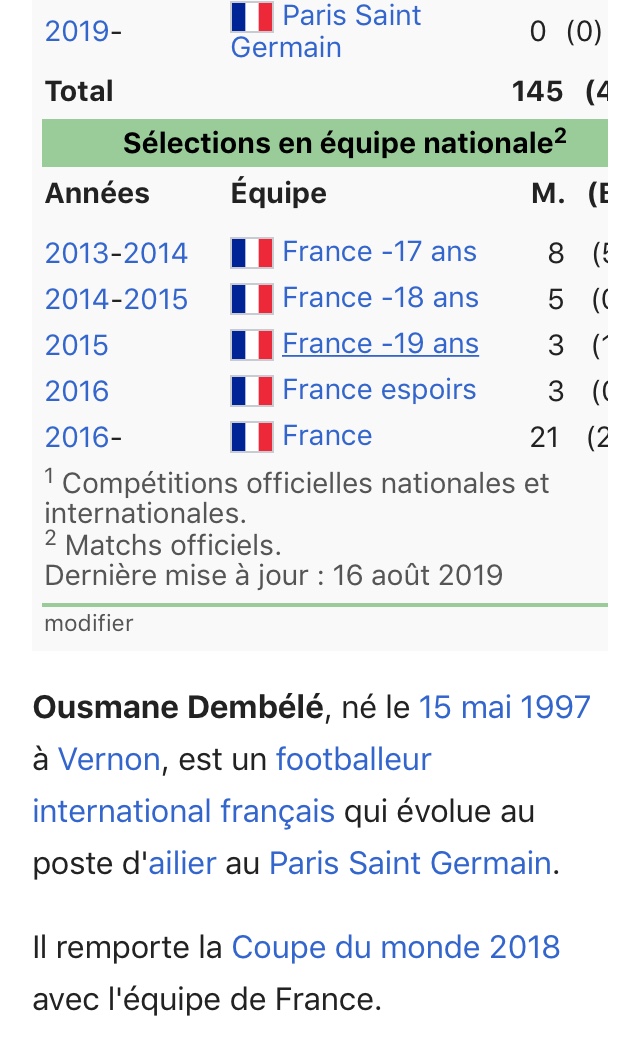The width and height of the screenshot is (640, 1053).
Task: Open the international français link
Action: click(183, 811)
